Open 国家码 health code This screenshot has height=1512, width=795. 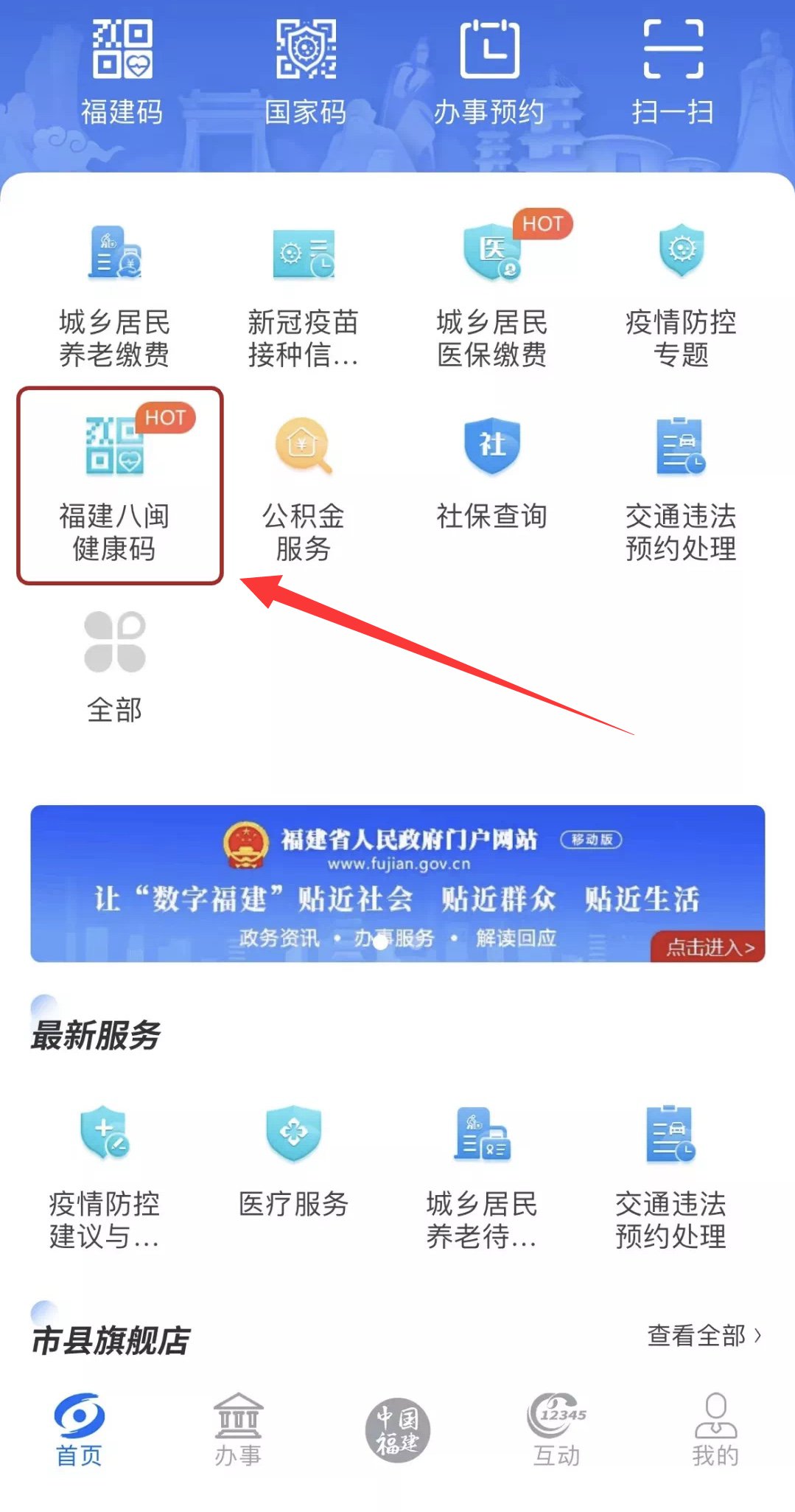tap(305, 72)
